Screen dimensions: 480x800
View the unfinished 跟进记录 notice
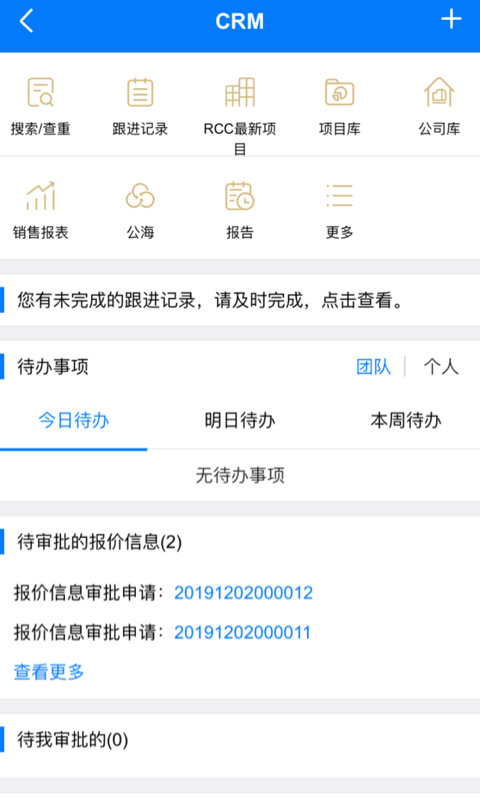point(240,300)
